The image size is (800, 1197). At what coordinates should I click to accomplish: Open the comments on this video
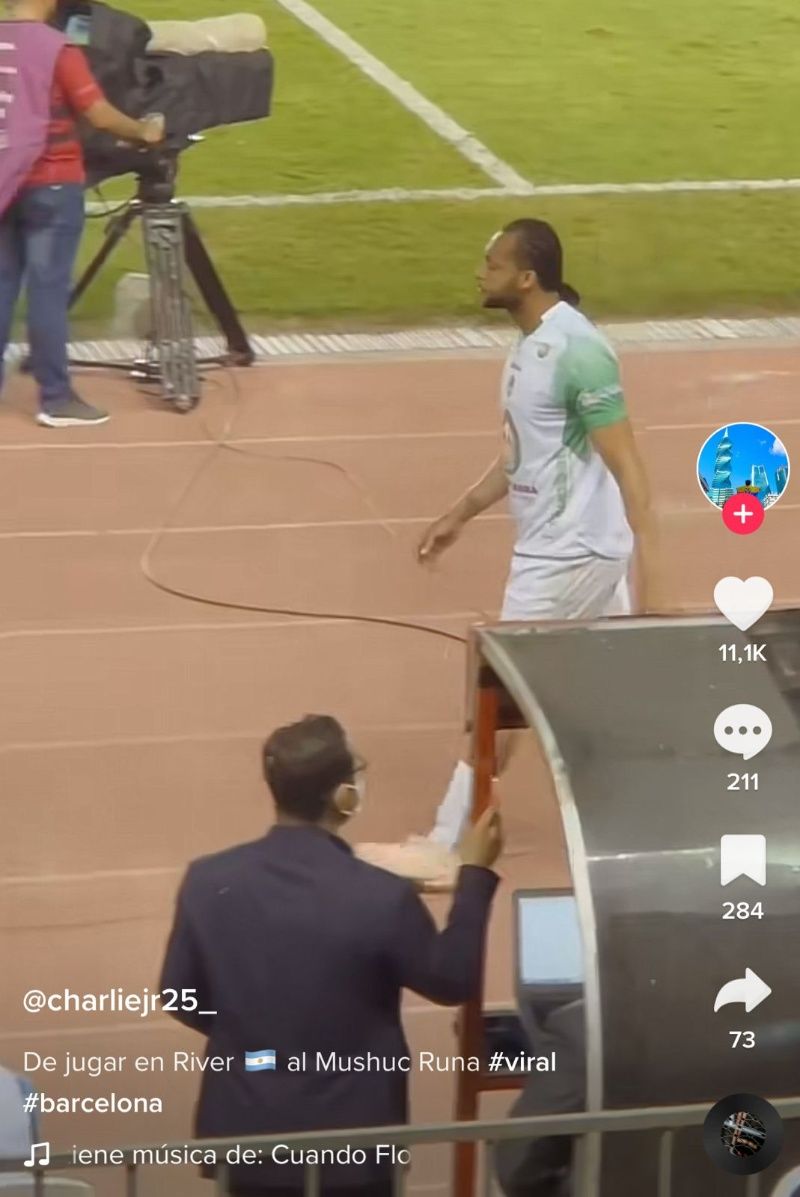point(743,731)
